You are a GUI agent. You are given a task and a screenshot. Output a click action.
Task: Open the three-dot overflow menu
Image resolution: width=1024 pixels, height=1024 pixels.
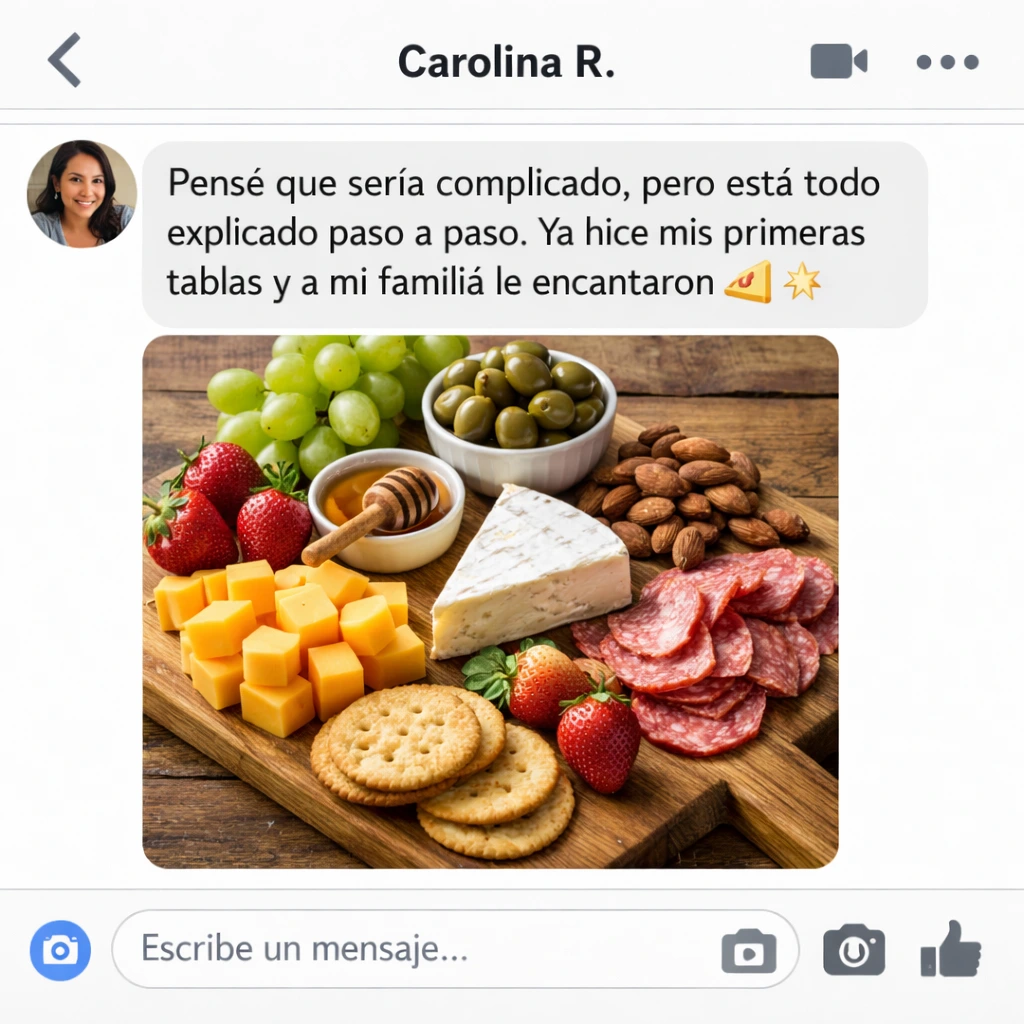947,62
